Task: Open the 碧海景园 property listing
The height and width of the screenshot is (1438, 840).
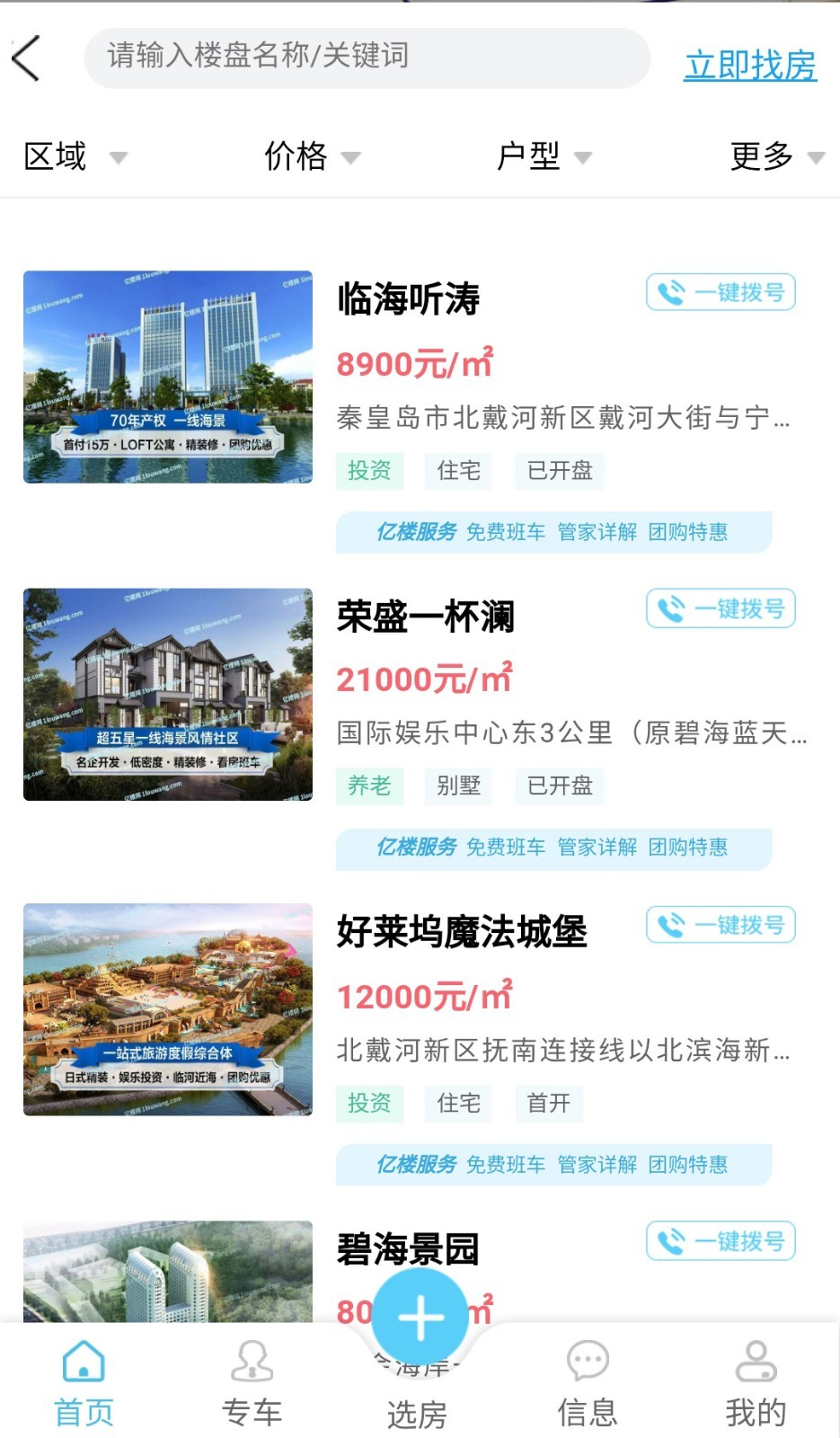Action: (x=408, y=1249)
